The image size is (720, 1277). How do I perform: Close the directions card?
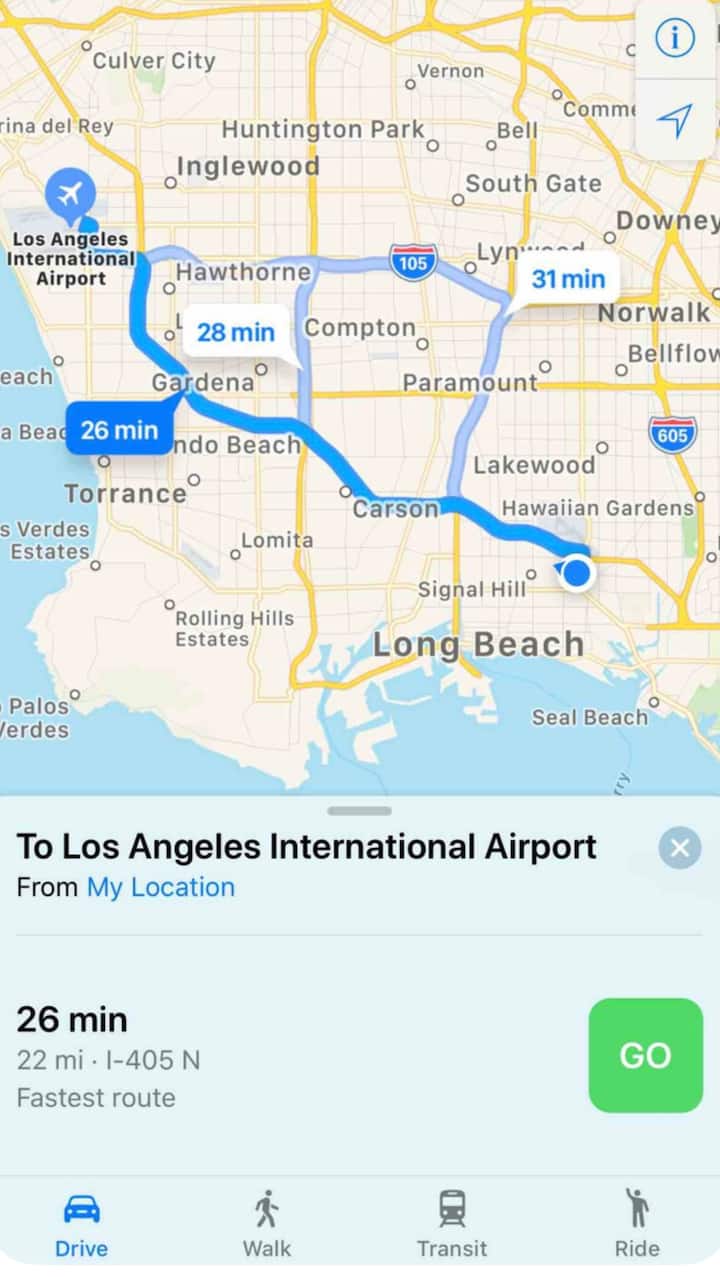coord(680,849)
